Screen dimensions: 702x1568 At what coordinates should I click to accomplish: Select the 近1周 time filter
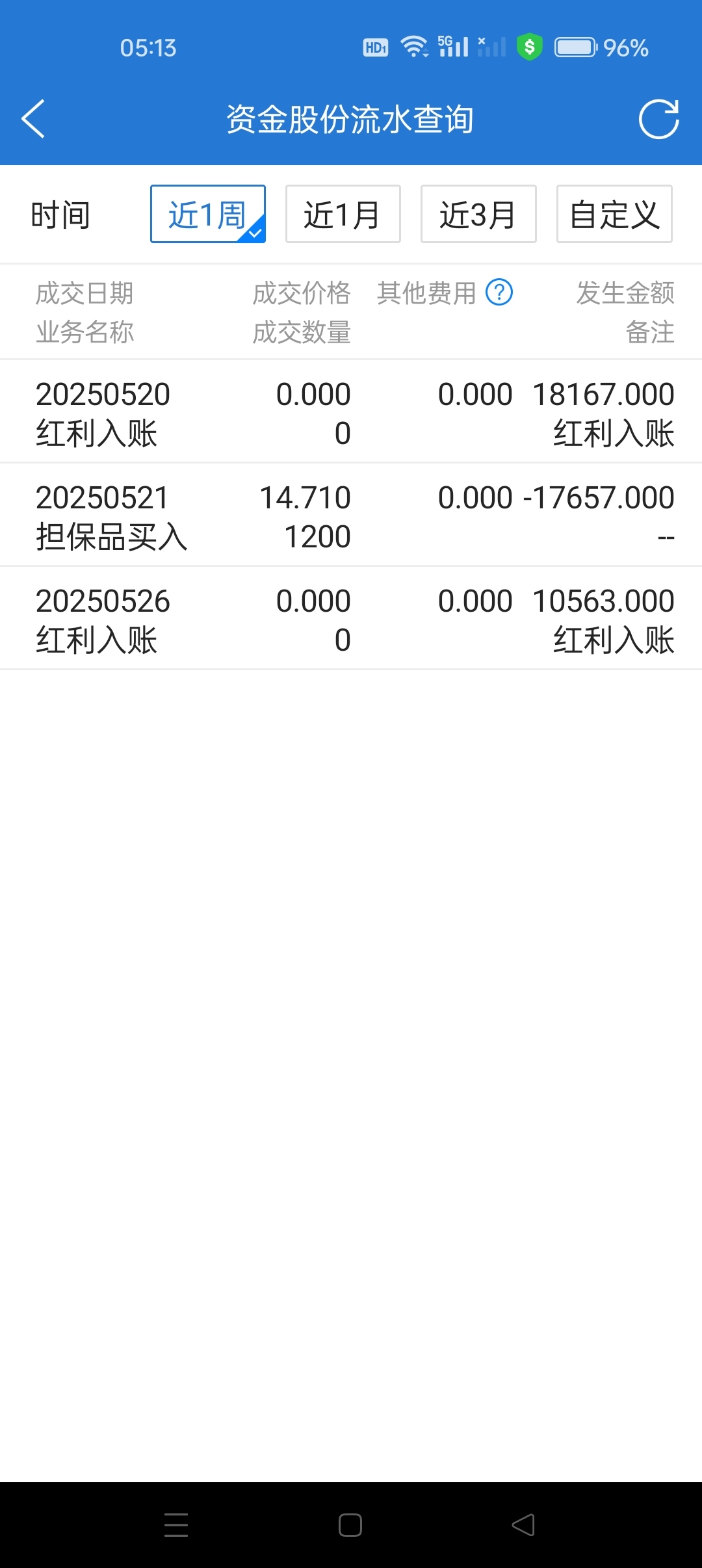pos(208,214)
